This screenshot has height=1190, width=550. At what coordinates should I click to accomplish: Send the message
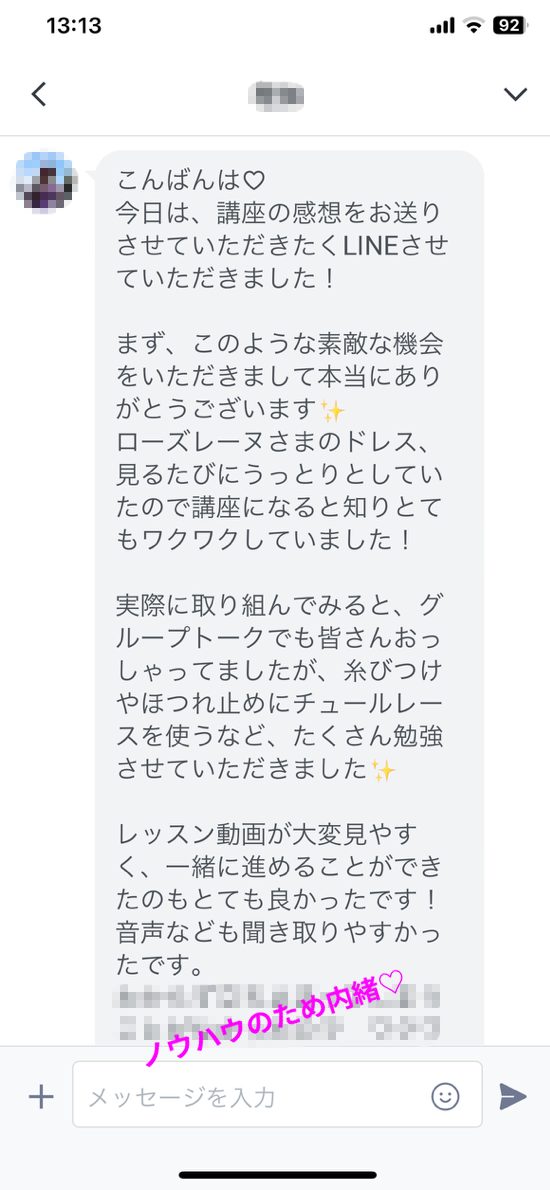[x=513, y=1097]
